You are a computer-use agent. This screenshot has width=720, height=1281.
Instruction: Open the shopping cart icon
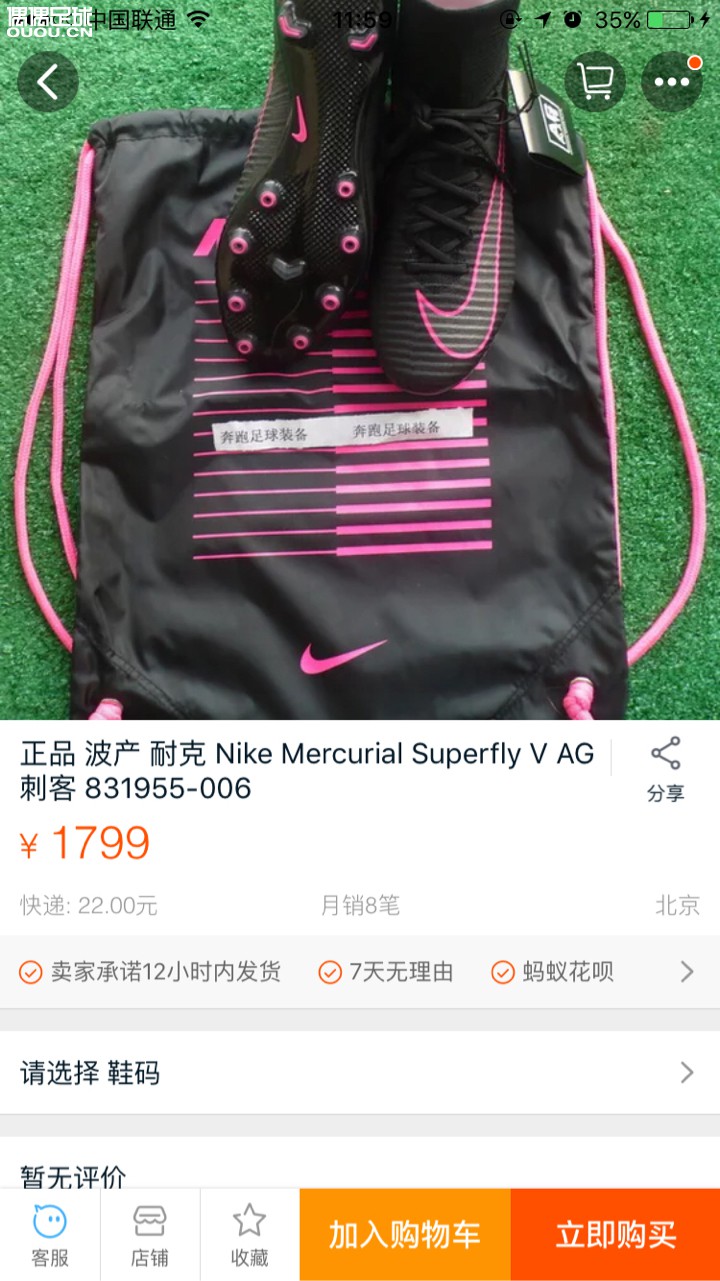tap(595, 81)
